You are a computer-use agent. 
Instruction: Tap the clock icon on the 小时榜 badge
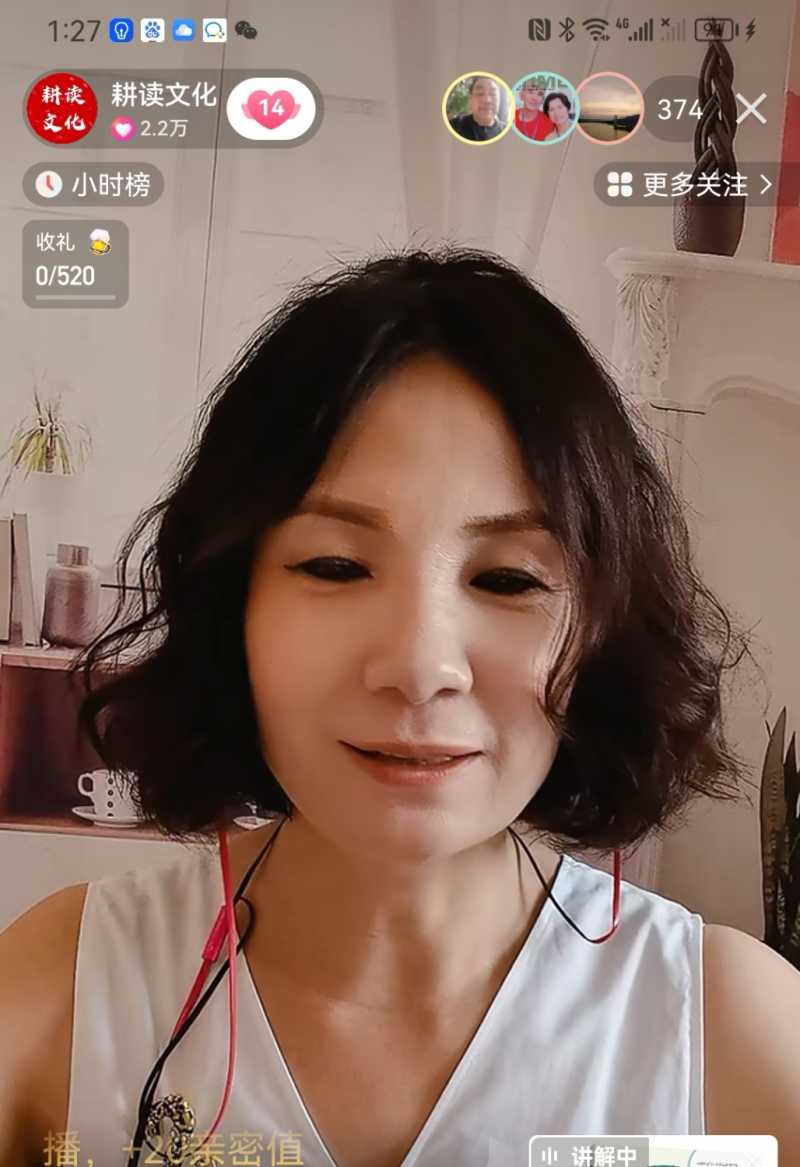47,183
